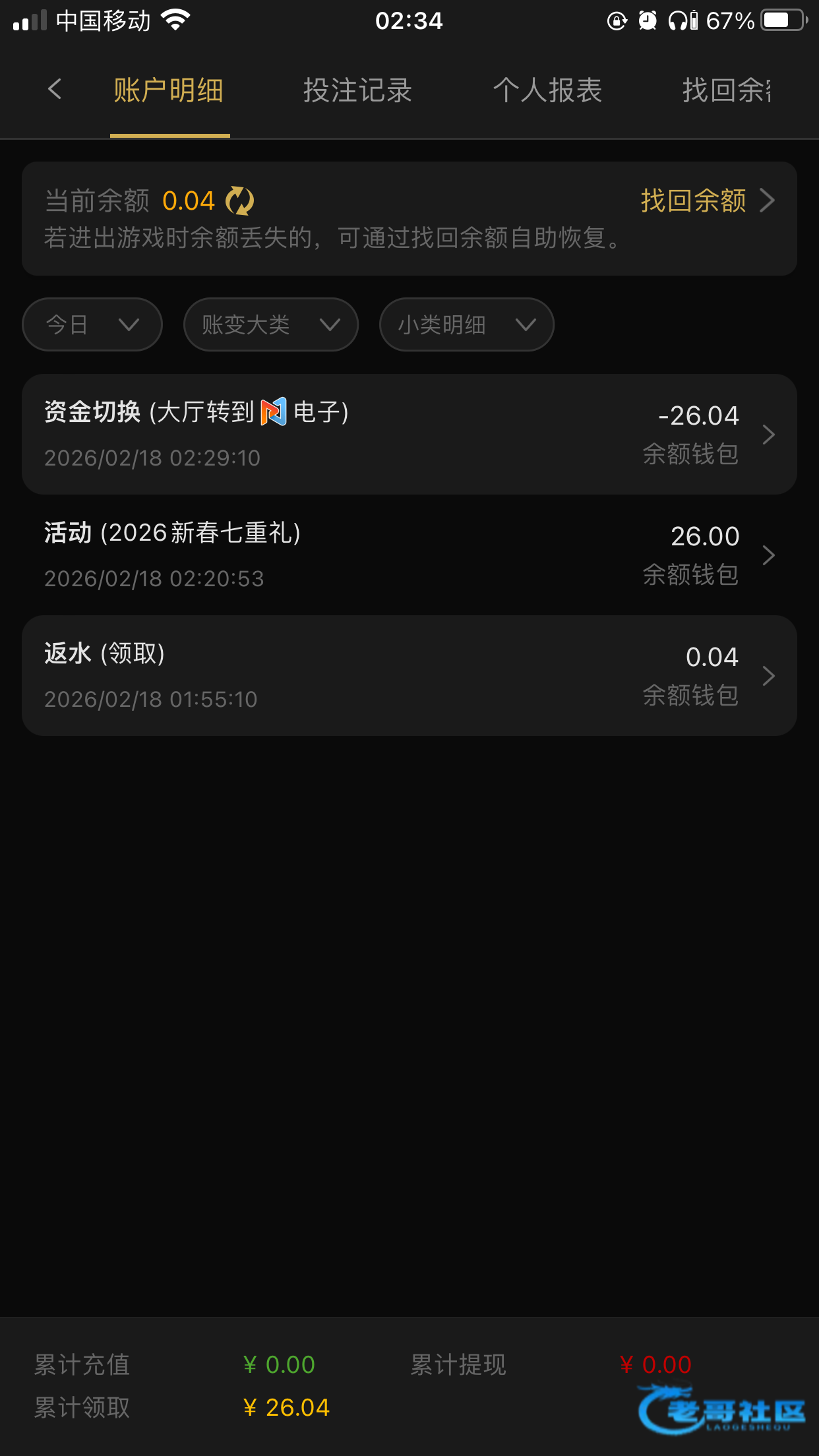Switch to the 投注记录 tab
Screen dimensions: 819x1456
click(357, 90)
